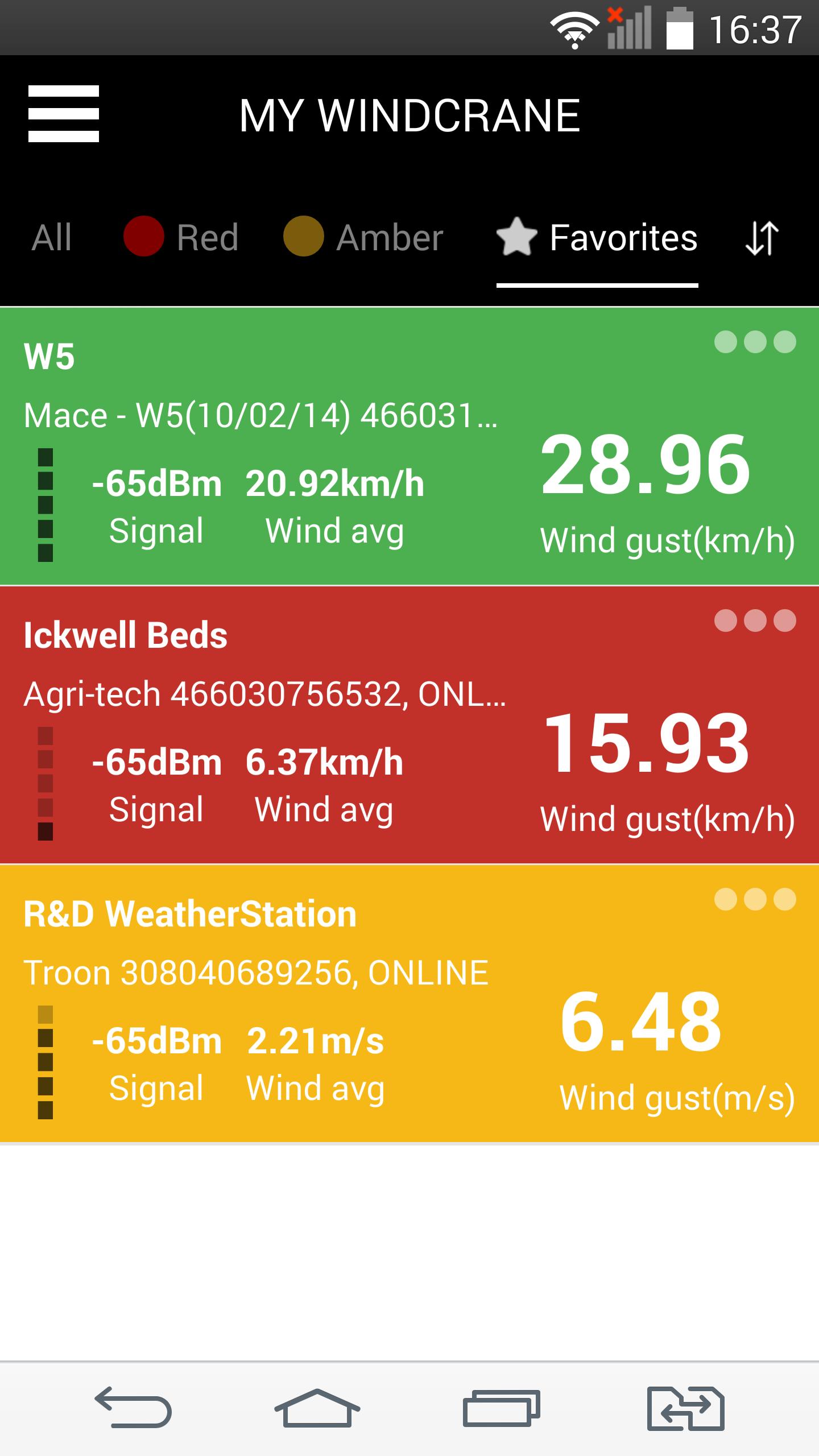Click the signal strength bars on W5 card
The image size is (819, 1456).
45,503
